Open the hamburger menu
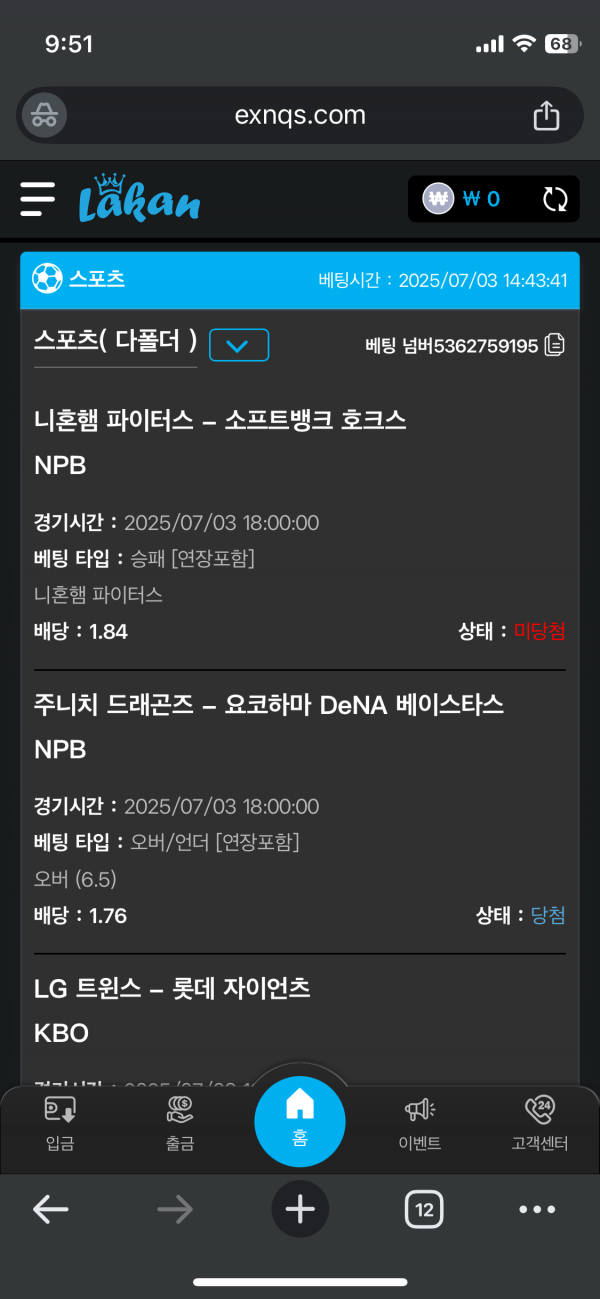The image size is (600, 1299). 38,198
